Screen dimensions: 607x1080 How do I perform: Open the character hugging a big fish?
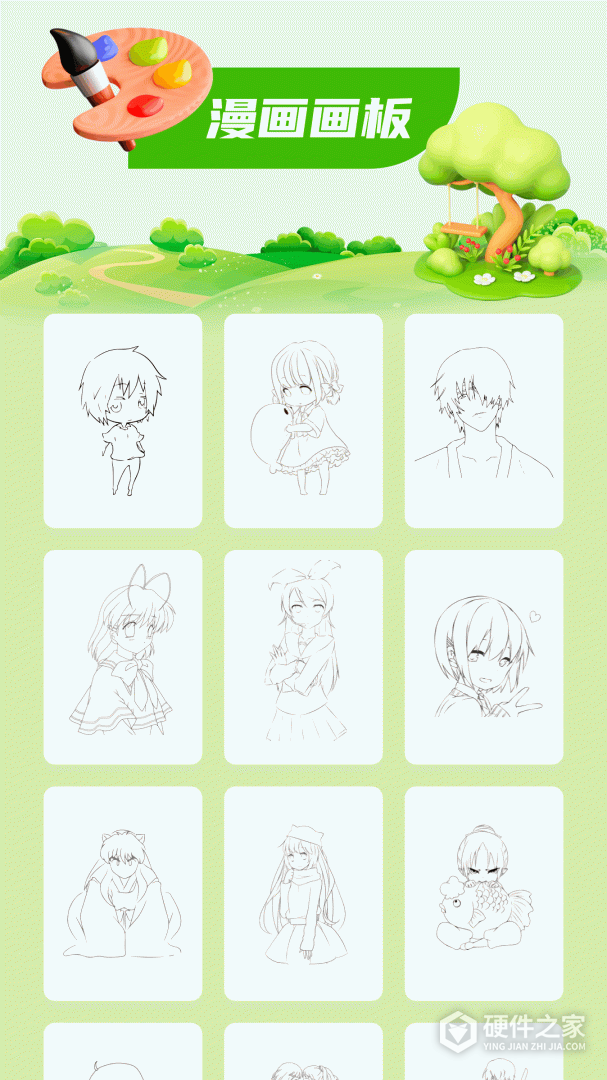point(484,893)
